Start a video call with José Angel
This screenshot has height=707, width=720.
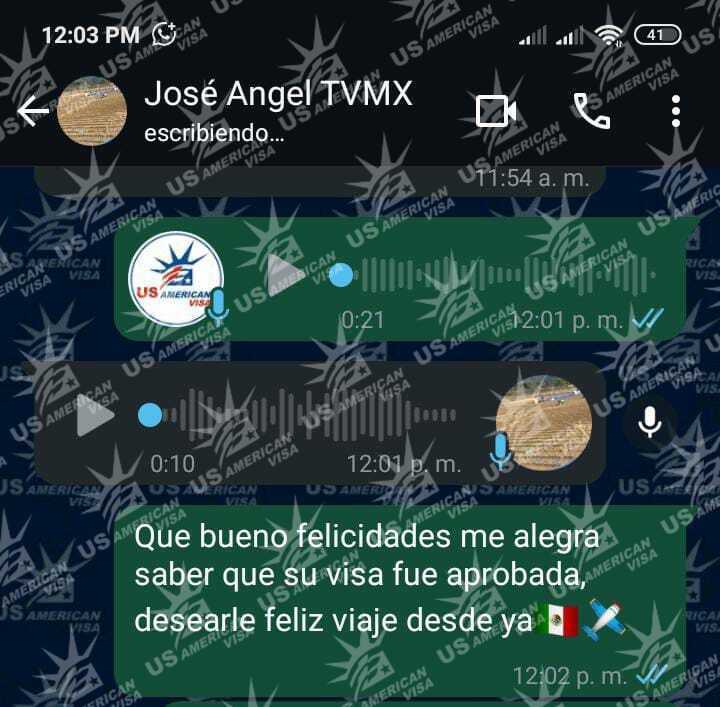[496, 111]
